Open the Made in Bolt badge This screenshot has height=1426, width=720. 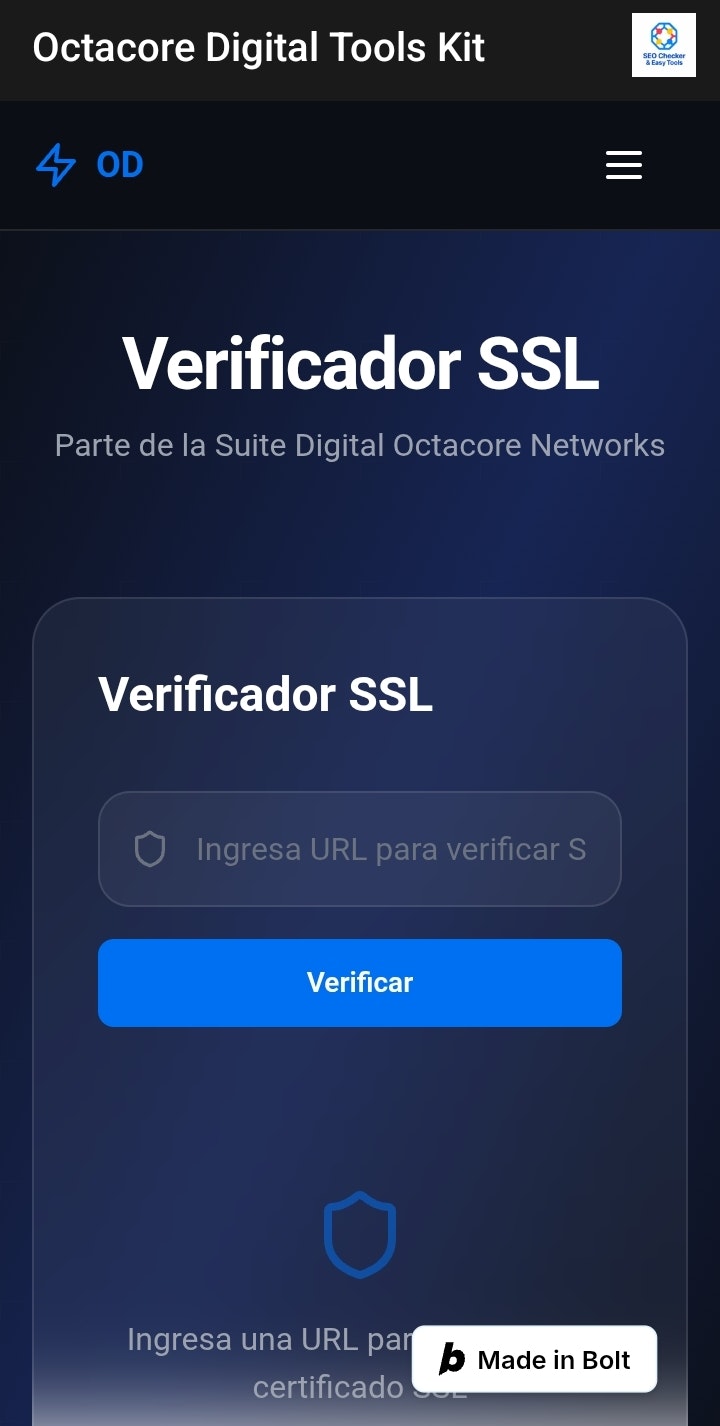(534, 1359)
